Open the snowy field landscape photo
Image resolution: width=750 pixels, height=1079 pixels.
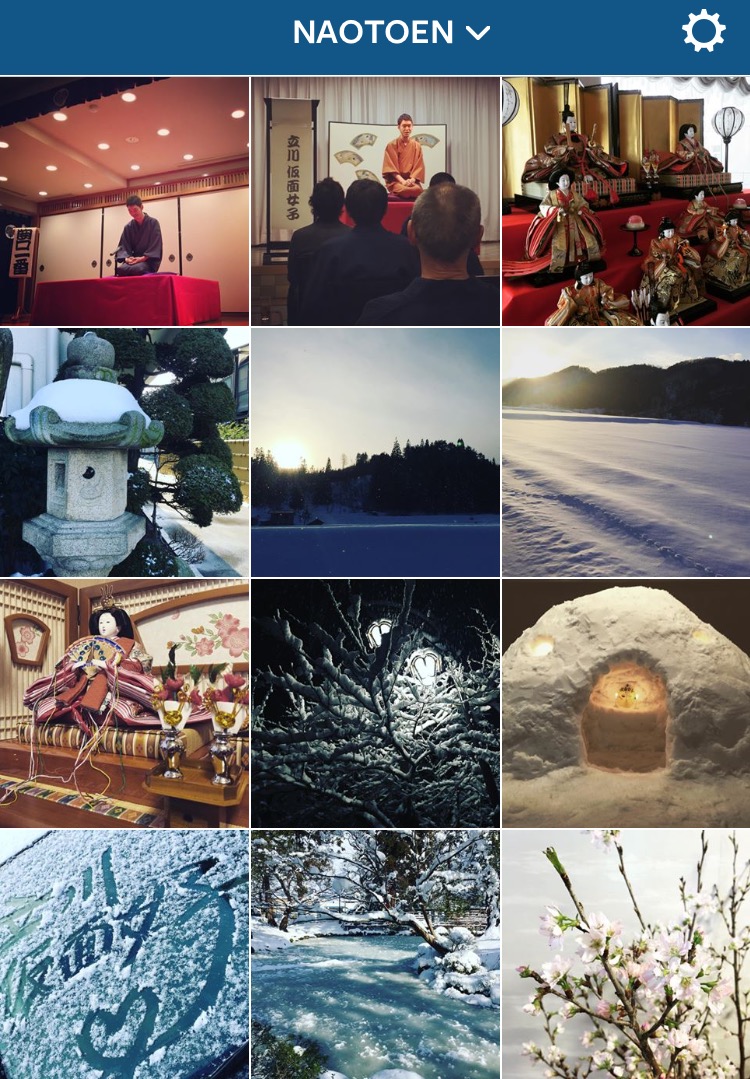626,452
